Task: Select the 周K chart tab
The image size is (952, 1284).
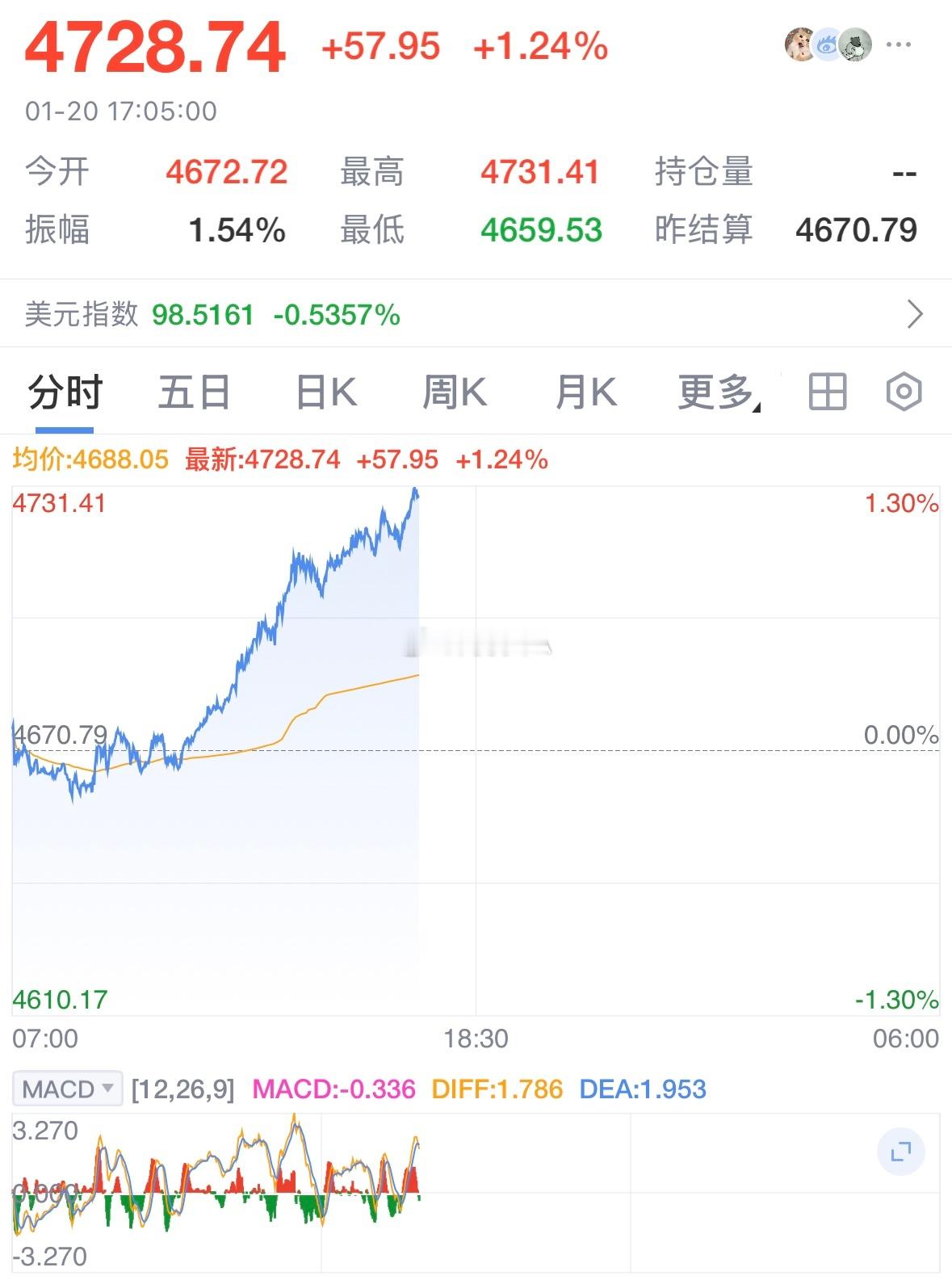Action: 455,391
